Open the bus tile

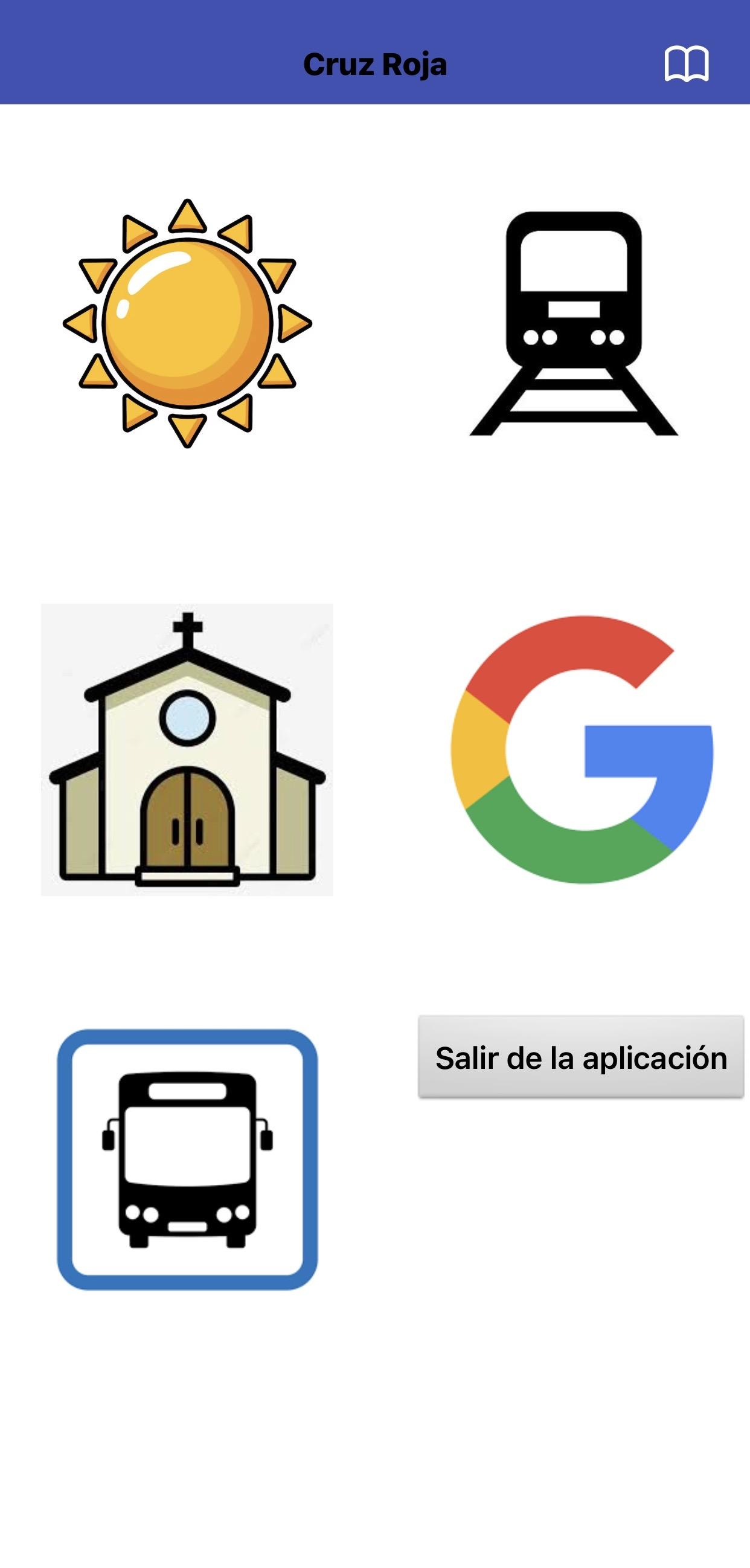pyautogui.click(x=187, y=1160)
